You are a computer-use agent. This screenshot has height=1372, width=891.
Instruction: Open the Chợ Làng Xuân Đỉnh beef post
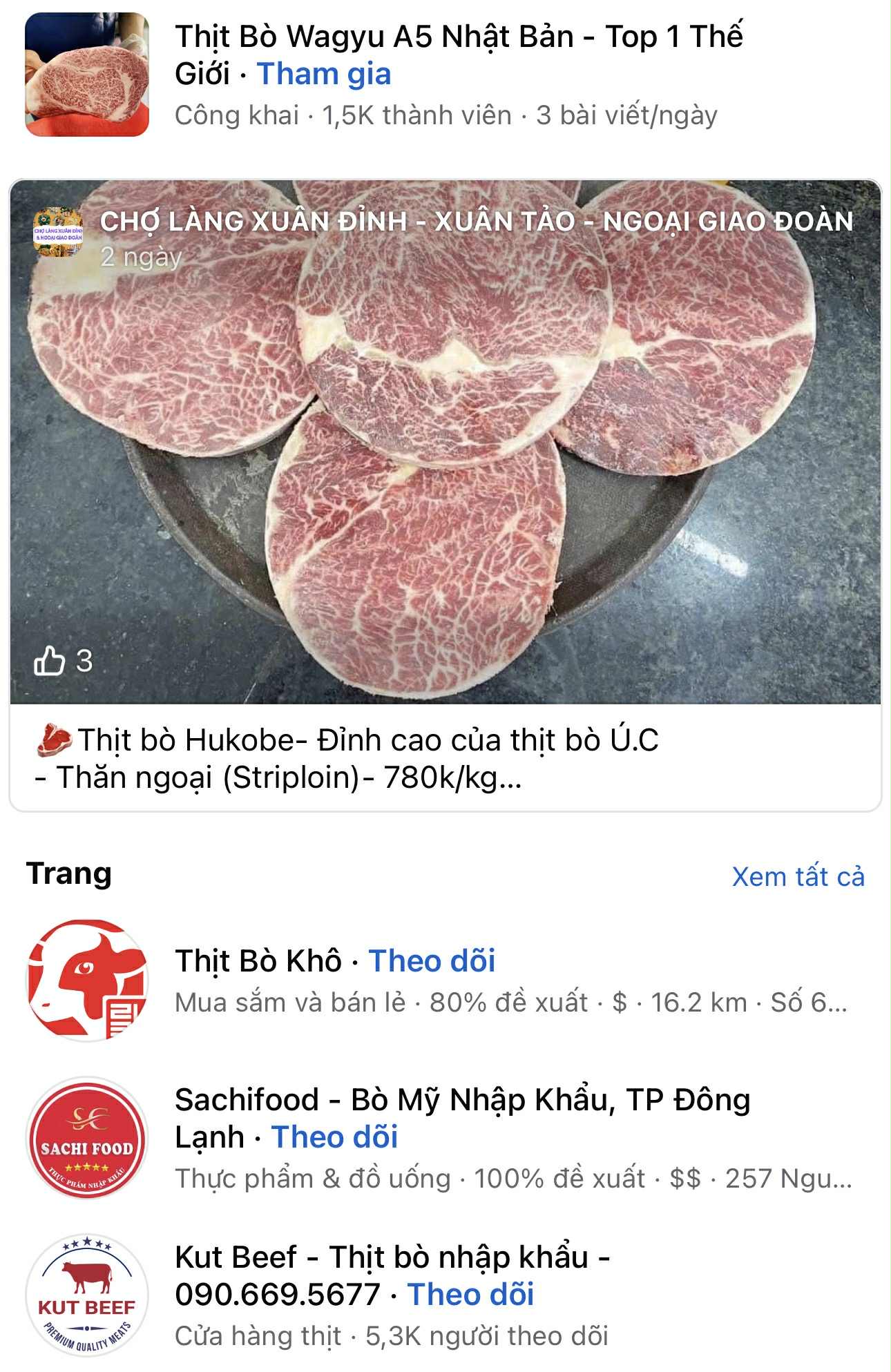(x=445, y=442)
